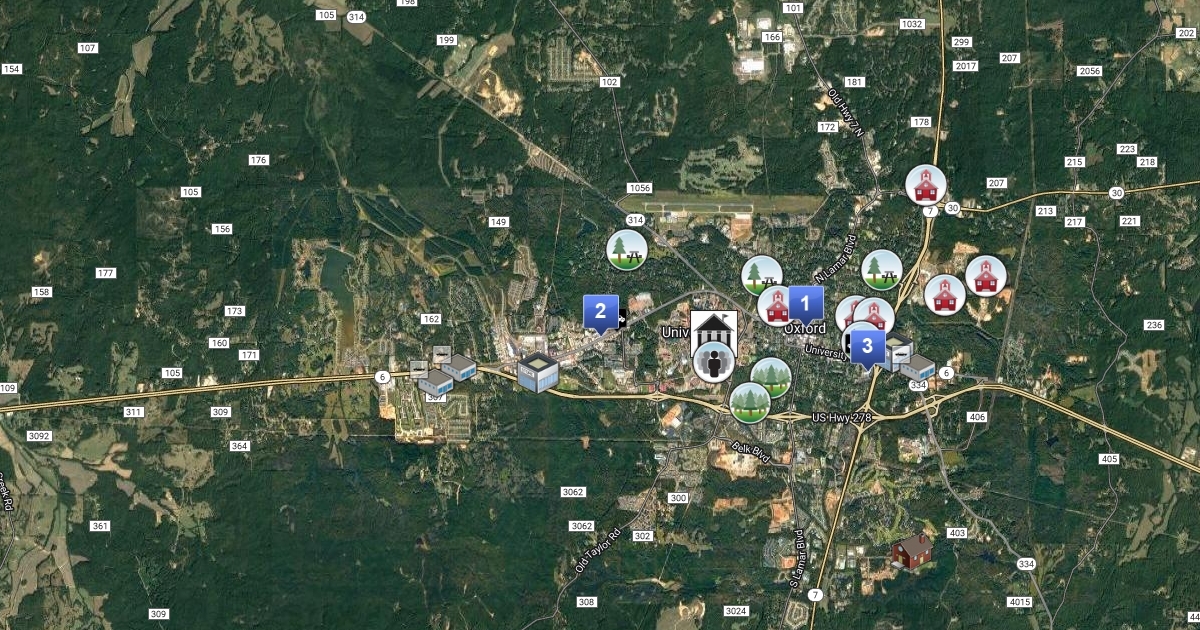Select the picnic park marker below the airport runway

point(627,249)
